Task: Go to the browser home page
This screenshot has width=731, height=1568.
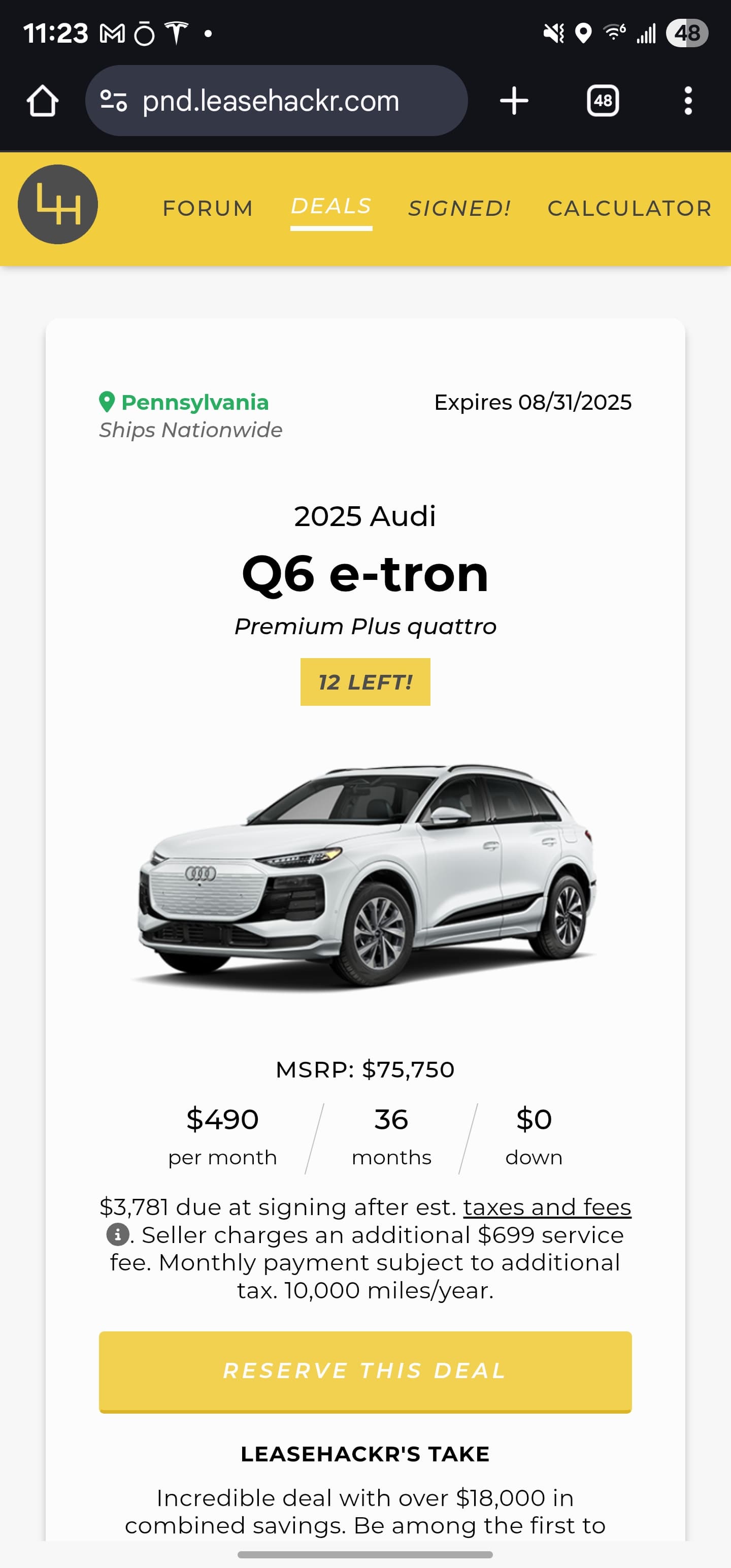Action: click(42, 101)
